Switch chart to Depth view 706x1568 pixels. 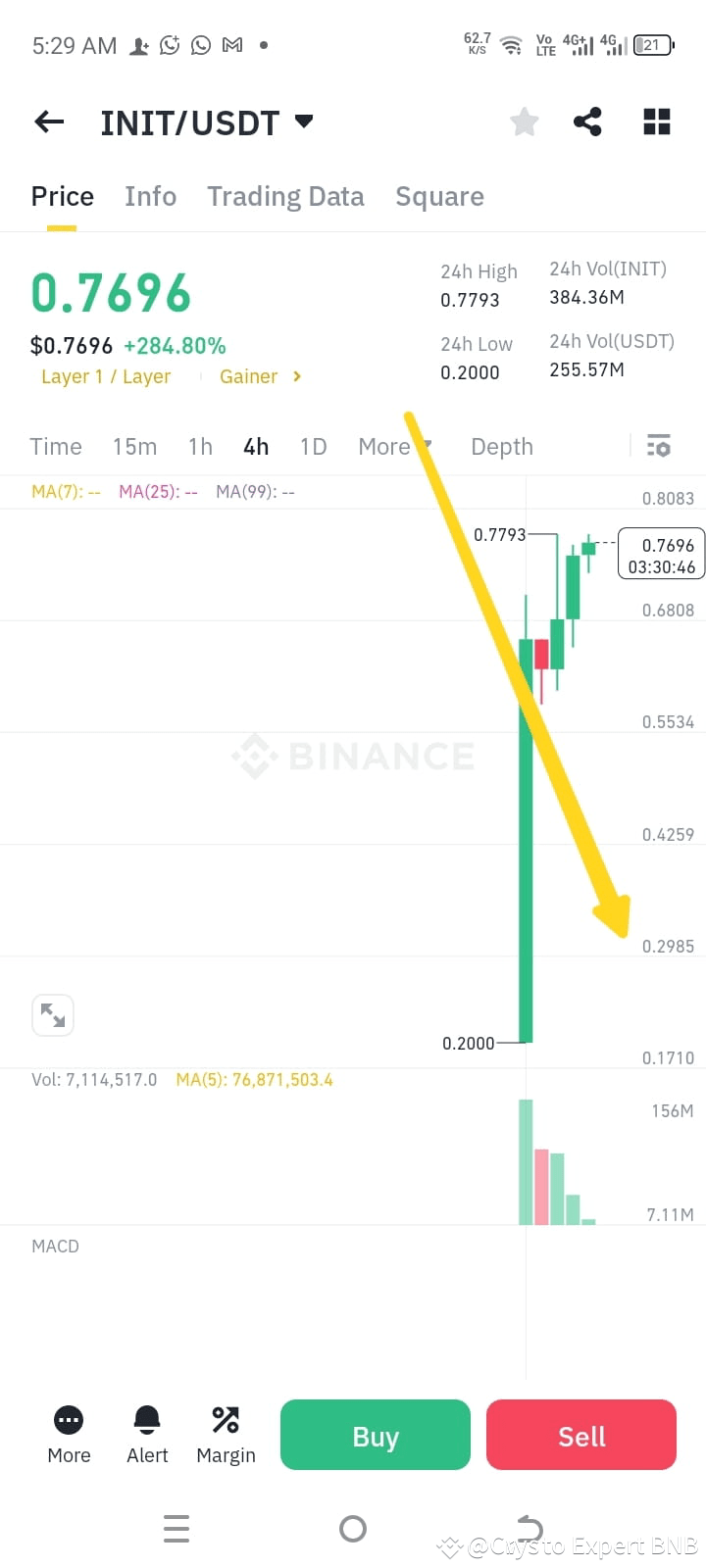click(x=501, y=446)
